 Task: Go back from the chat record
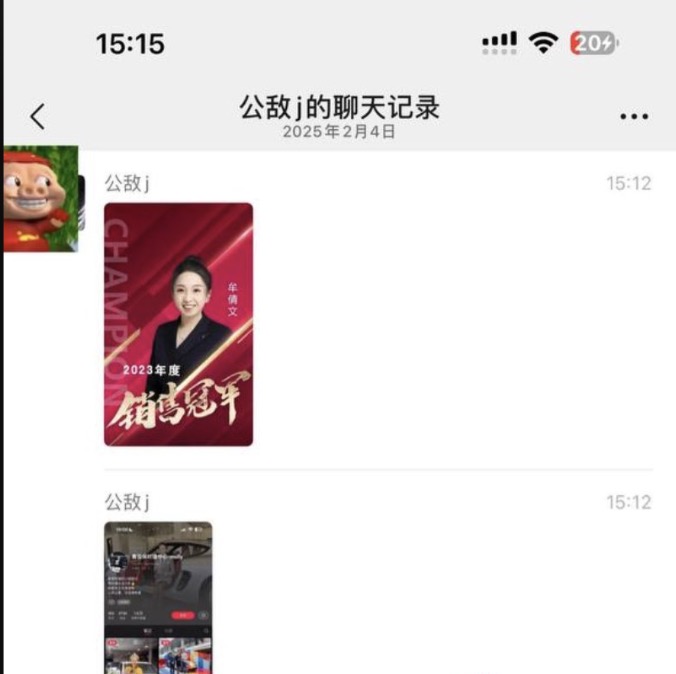[x=37, y=117]
